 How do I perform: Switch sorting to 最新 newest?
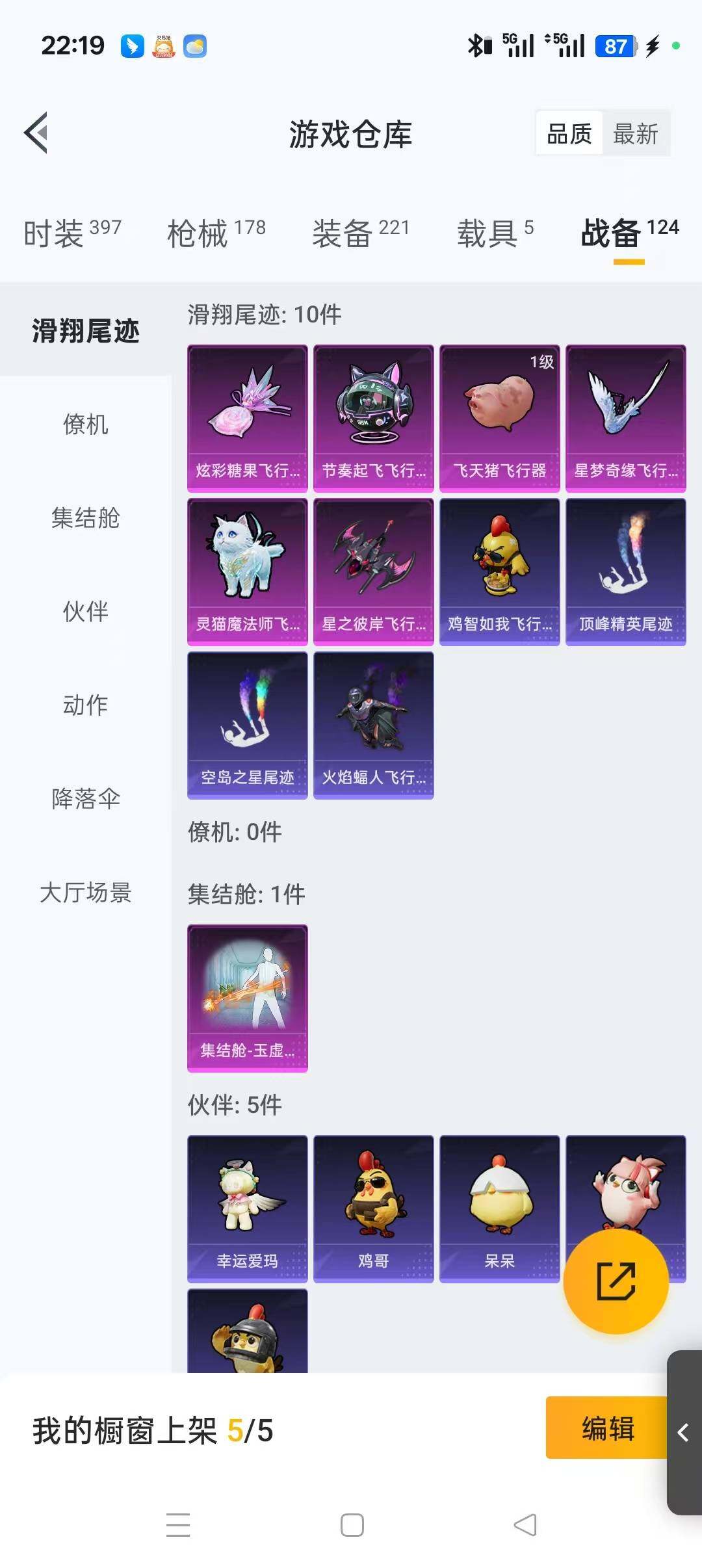pos(635,133)
